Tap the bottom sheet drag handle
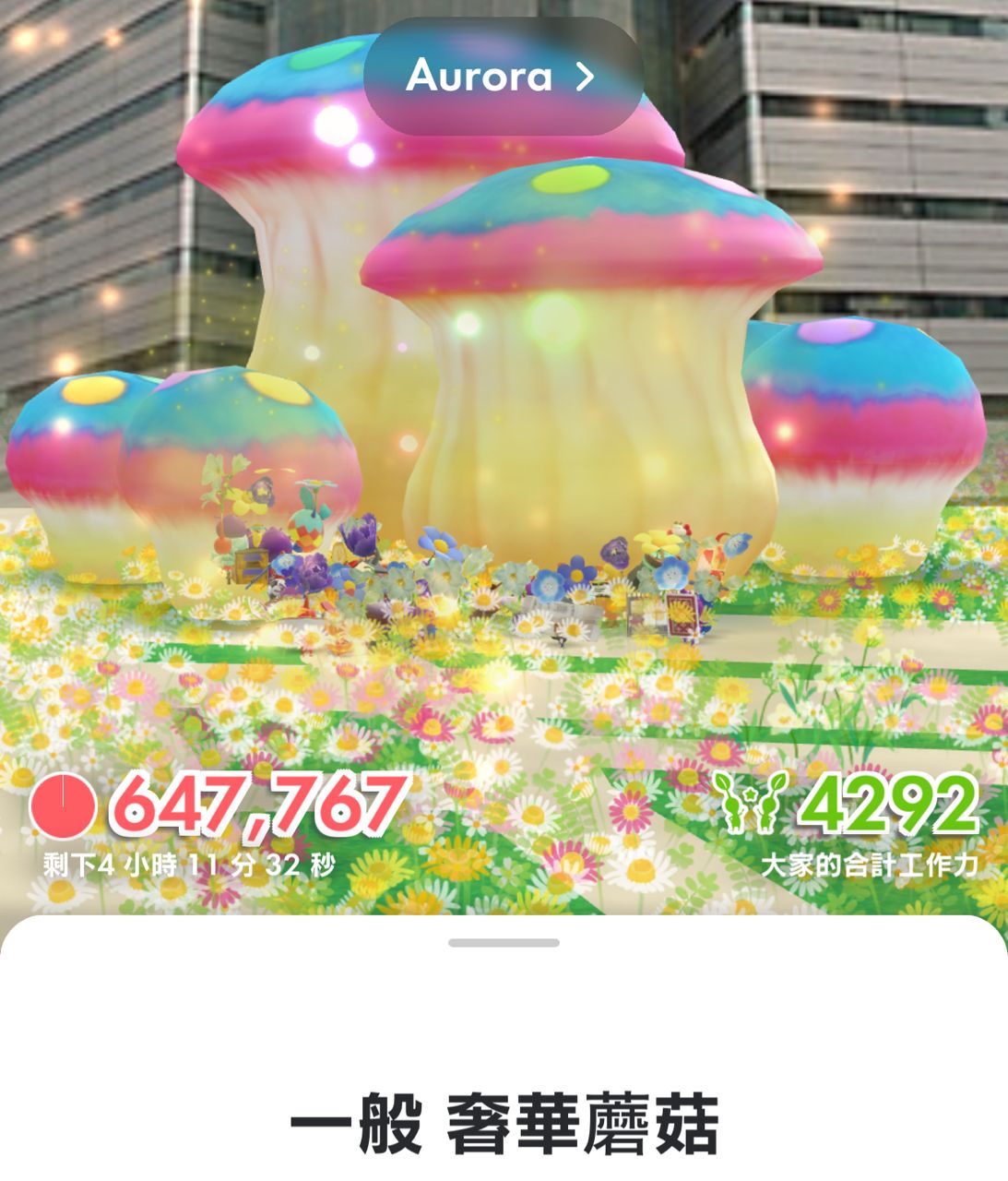The height and width of the screenshot is (1181, 1008). point(504,943)
